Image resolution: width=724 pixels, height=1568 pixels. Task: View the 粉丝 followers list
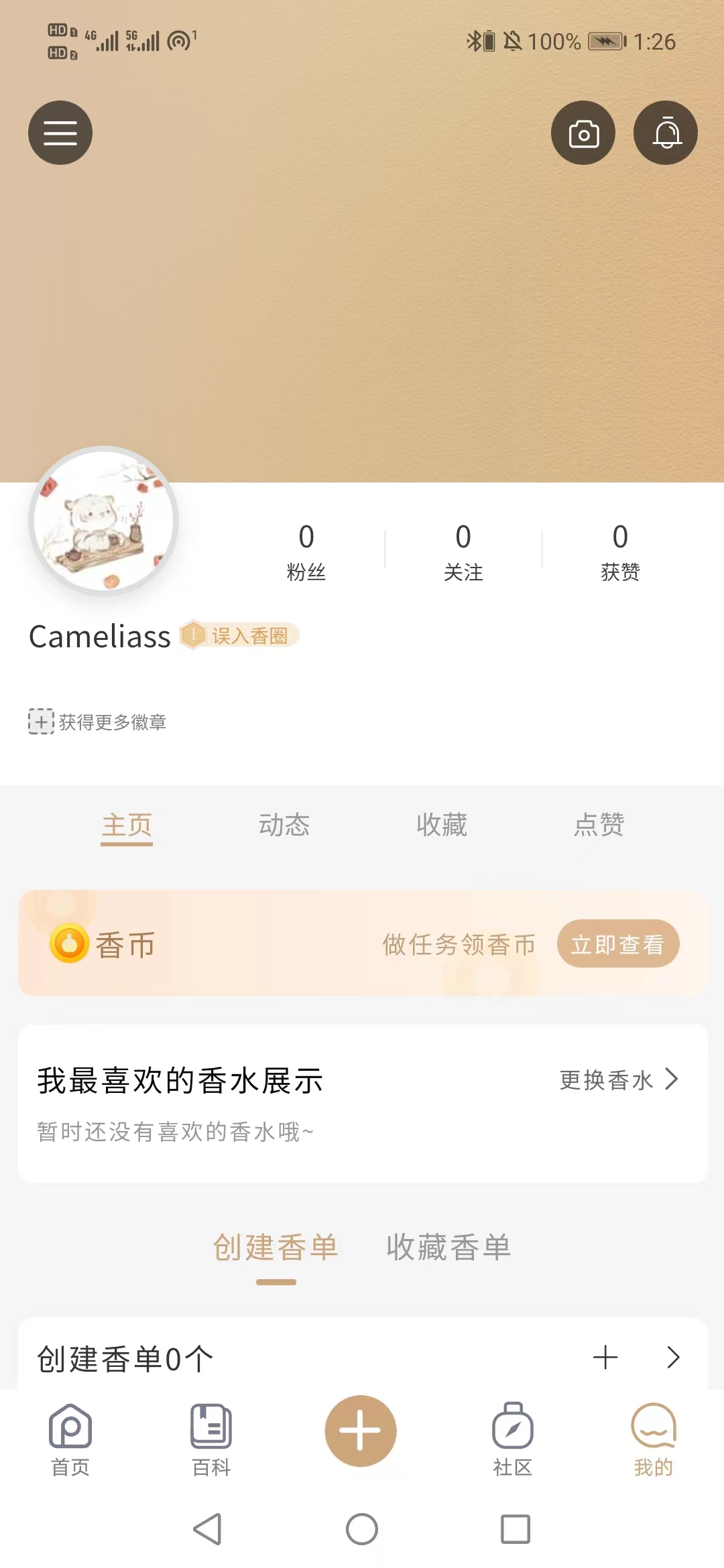click(x=306, y=552)
